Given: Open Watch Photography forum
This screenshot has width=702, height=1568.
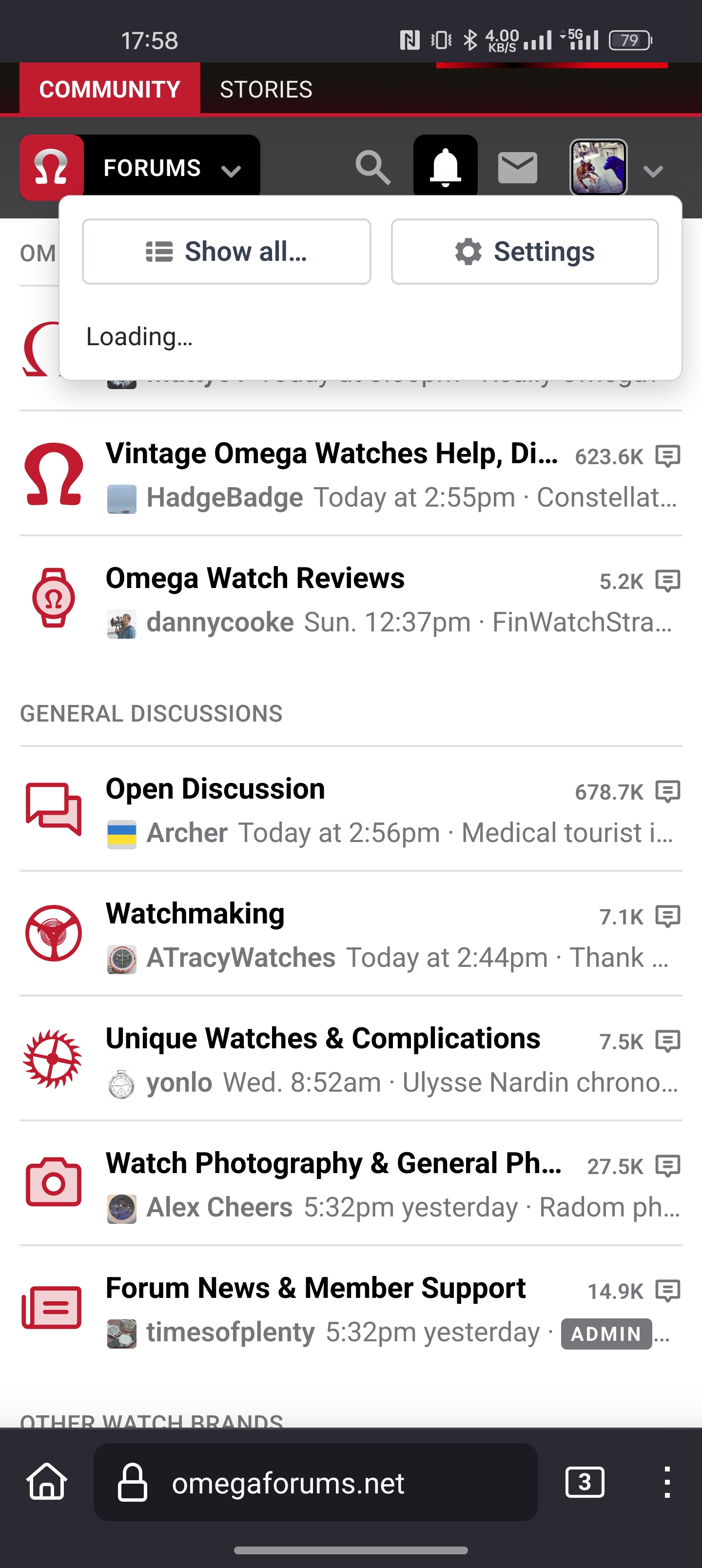Looking at the screenshot, I should tap(333, 1163).
